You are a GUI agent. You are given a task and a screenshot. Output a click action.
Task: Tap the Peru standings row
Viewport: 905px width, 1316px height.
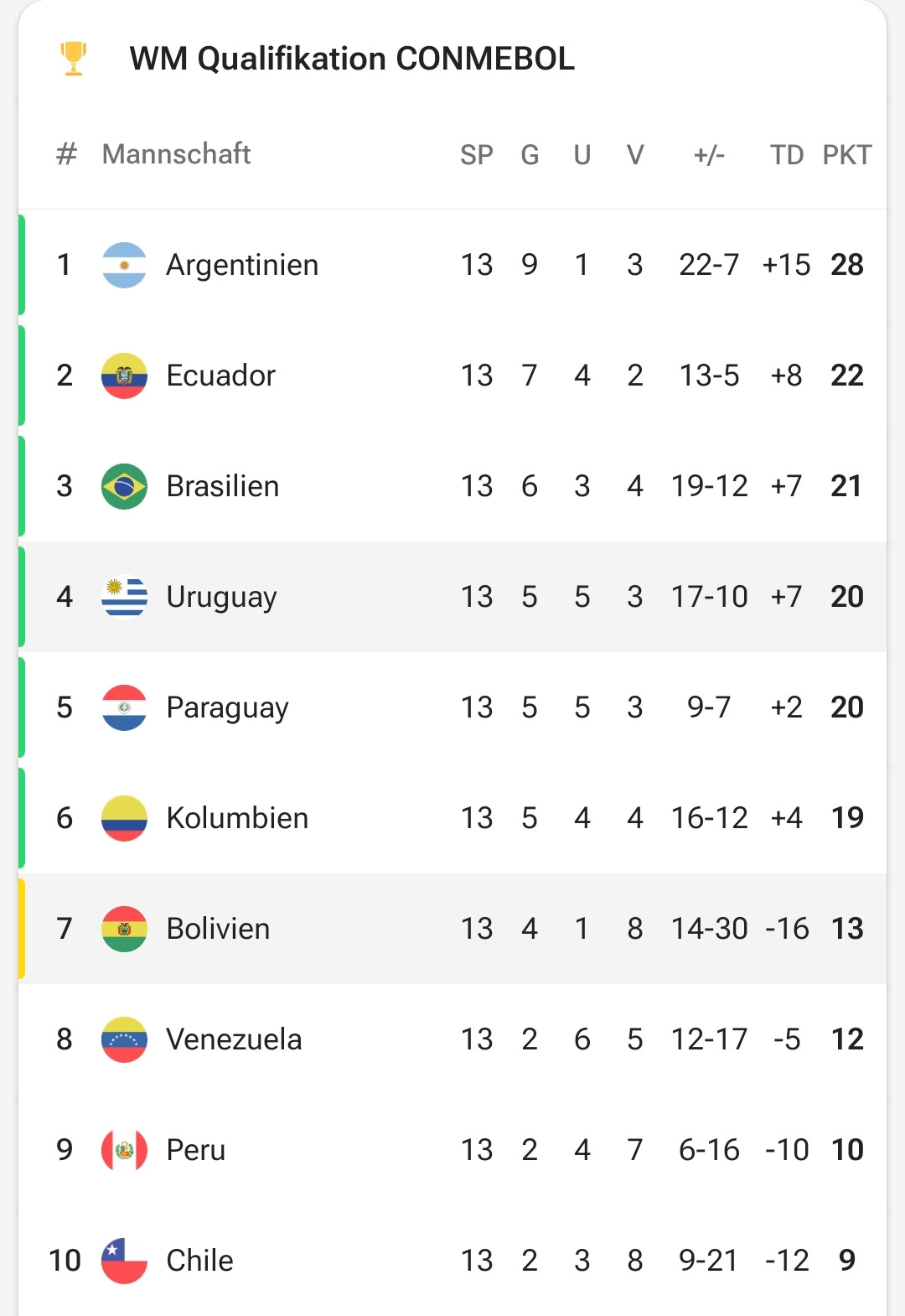pos(196,1150)
